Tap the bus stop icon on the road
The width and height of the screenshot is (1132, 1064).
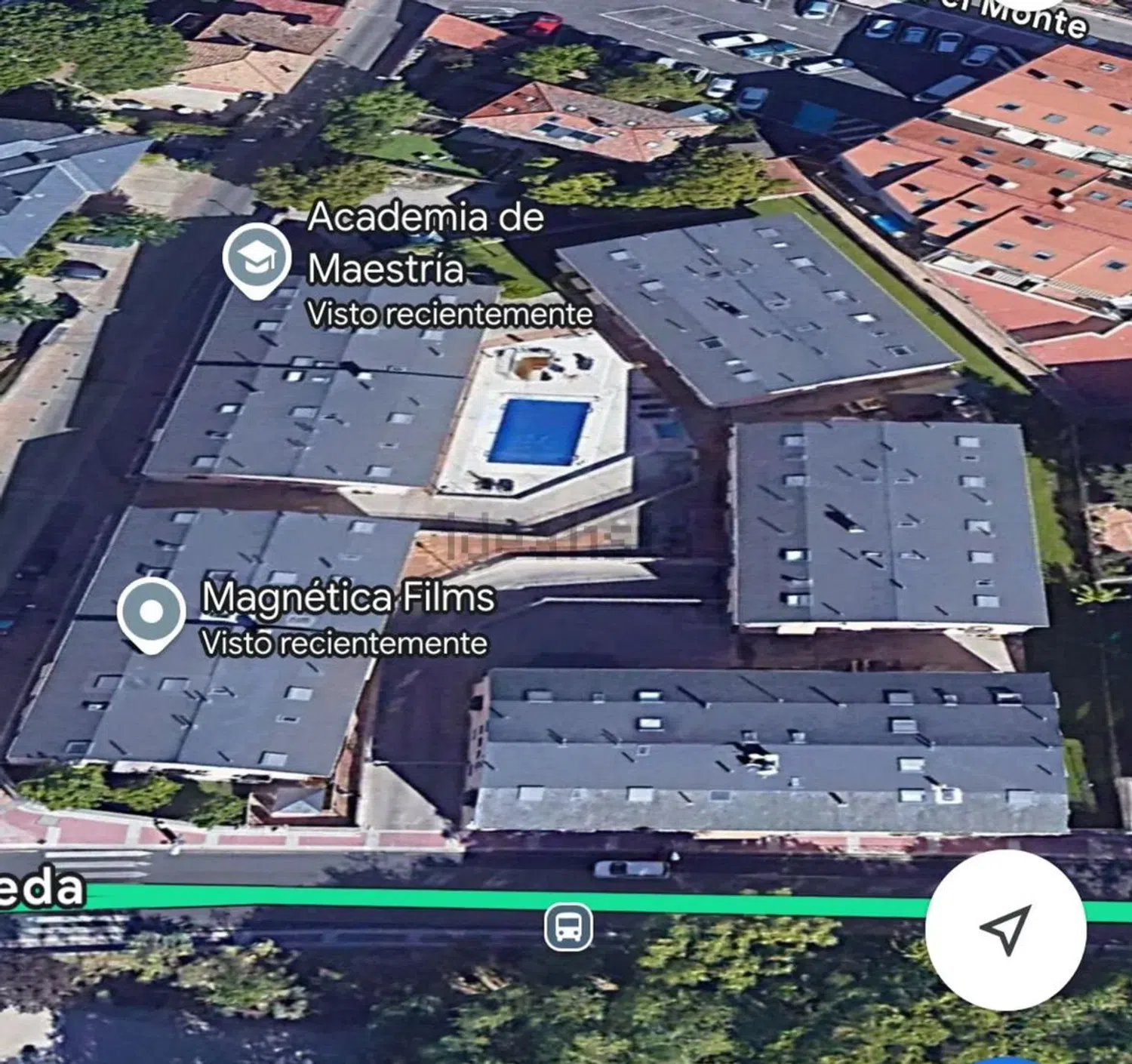click(568, 927)
